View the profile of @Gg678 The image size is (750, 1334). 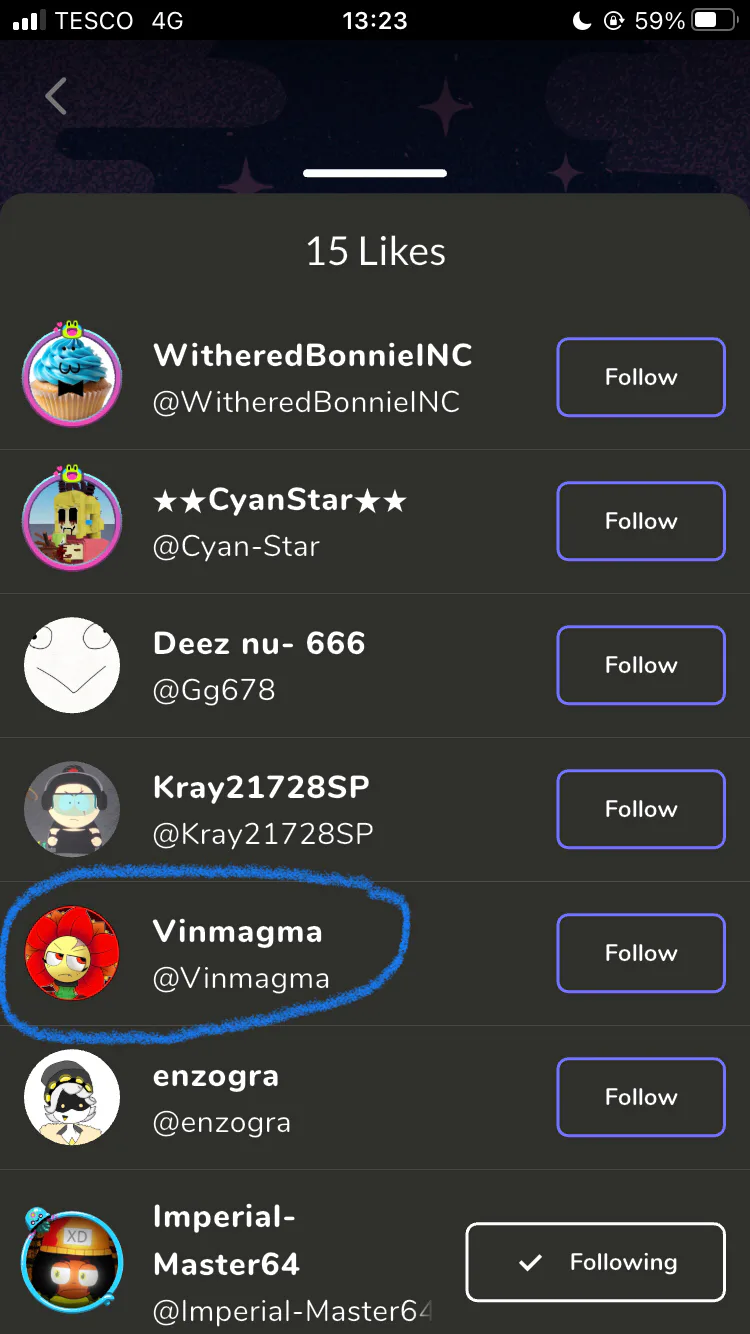point(258,665)
